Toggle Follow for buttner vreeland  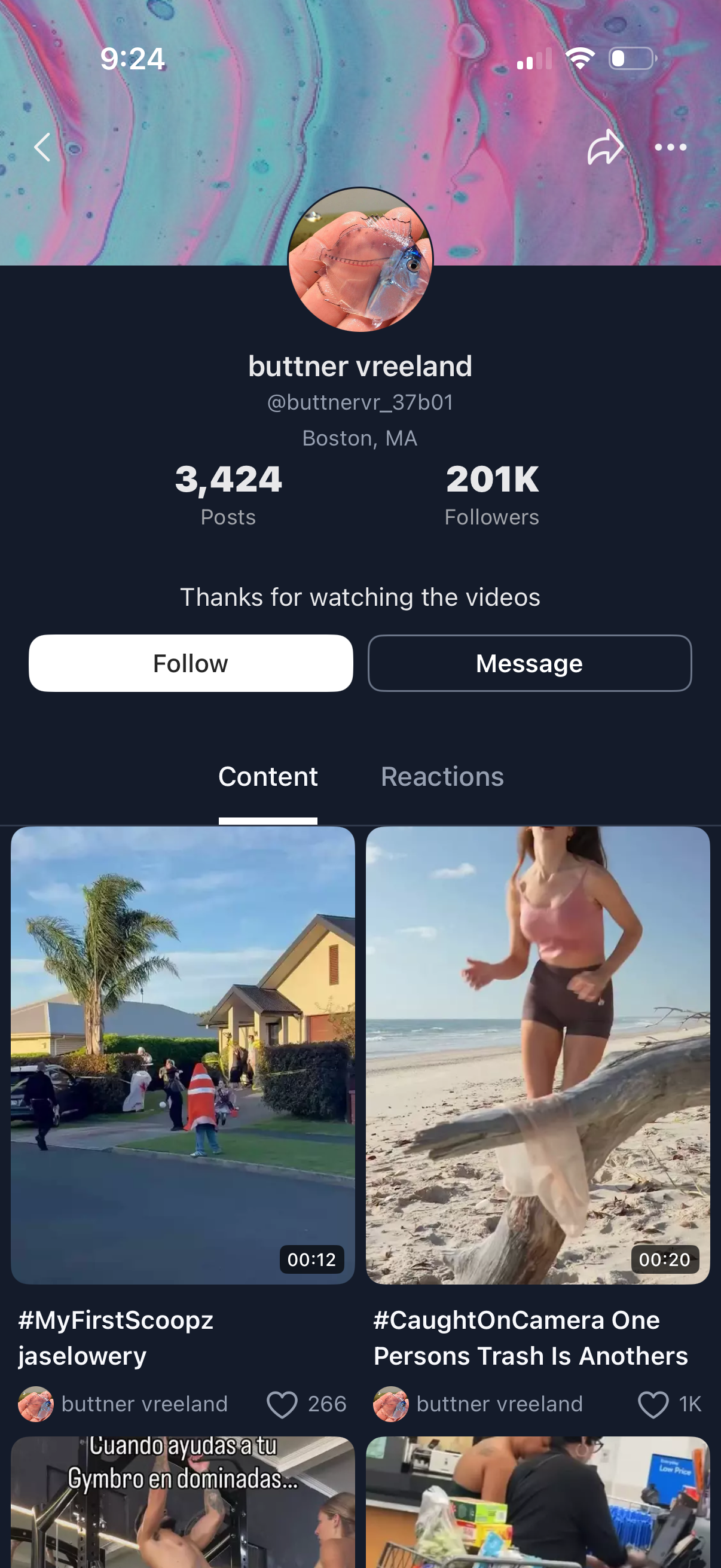(191, 662)
